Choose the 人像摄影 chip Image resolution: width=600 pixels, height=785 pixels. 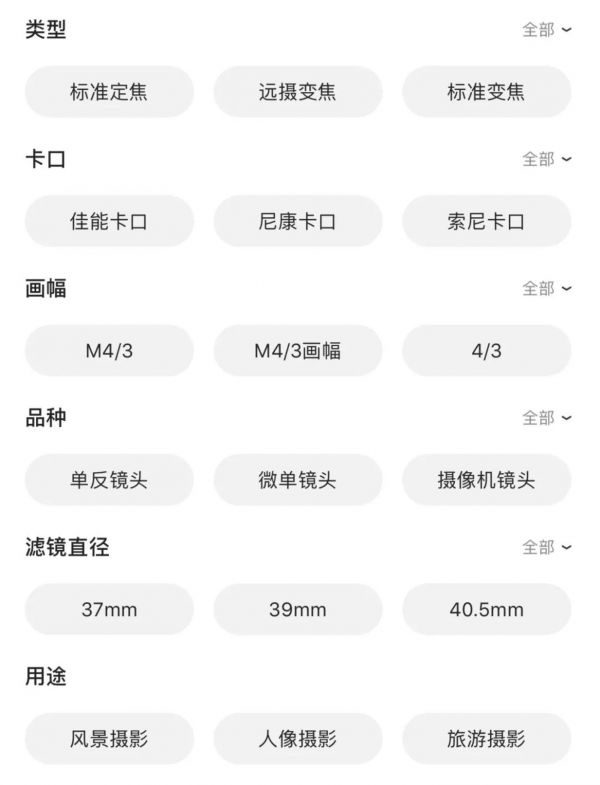point(297,739)
